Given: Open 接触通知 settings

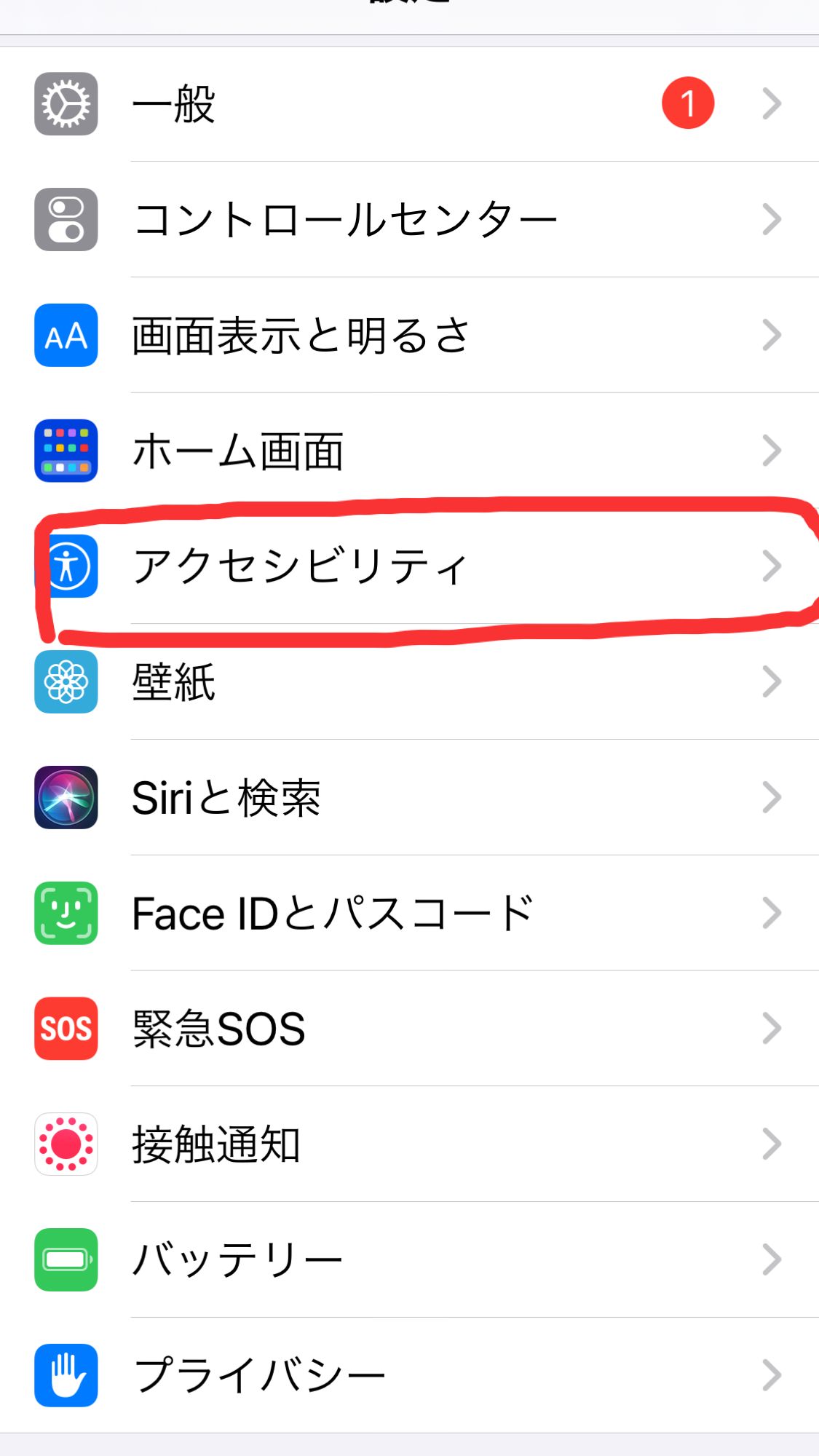Looking at the screenshot, I should click(x=408, y=1144).
